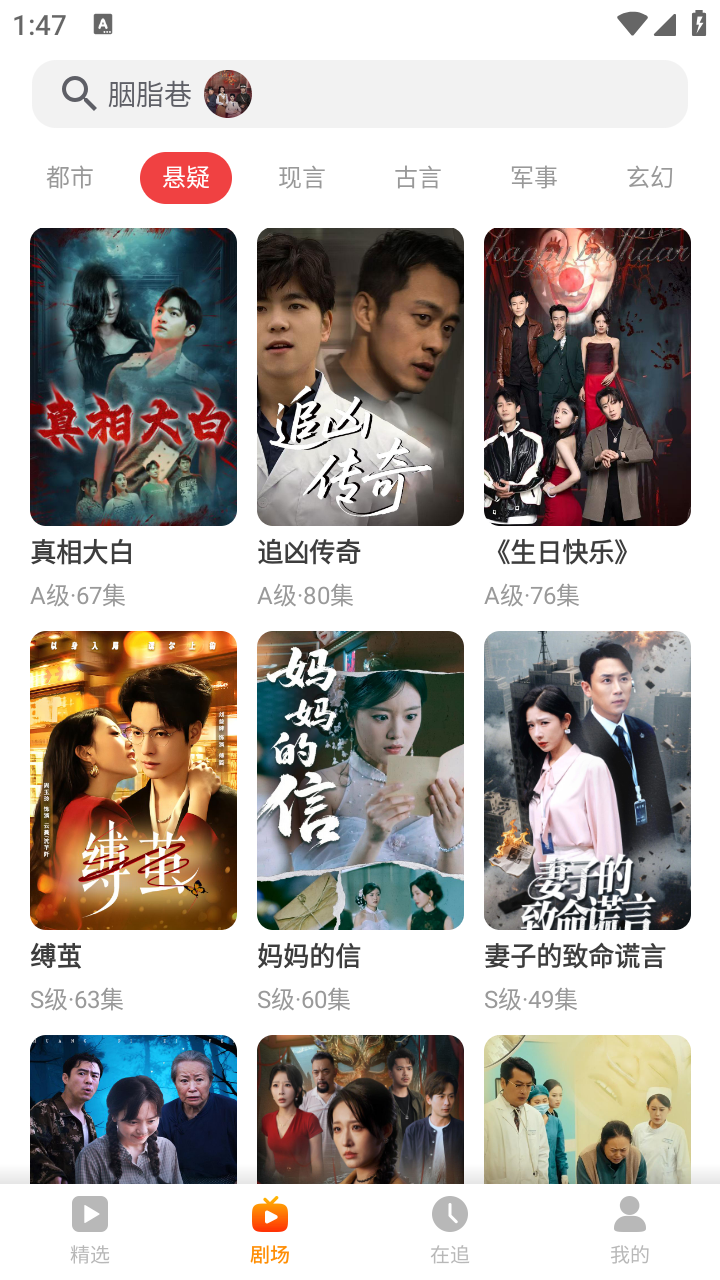Open 妻子的致命谎言 details
Viewport: 720px width, 1280px height.
pyautogui.click(x=587, y=779)
